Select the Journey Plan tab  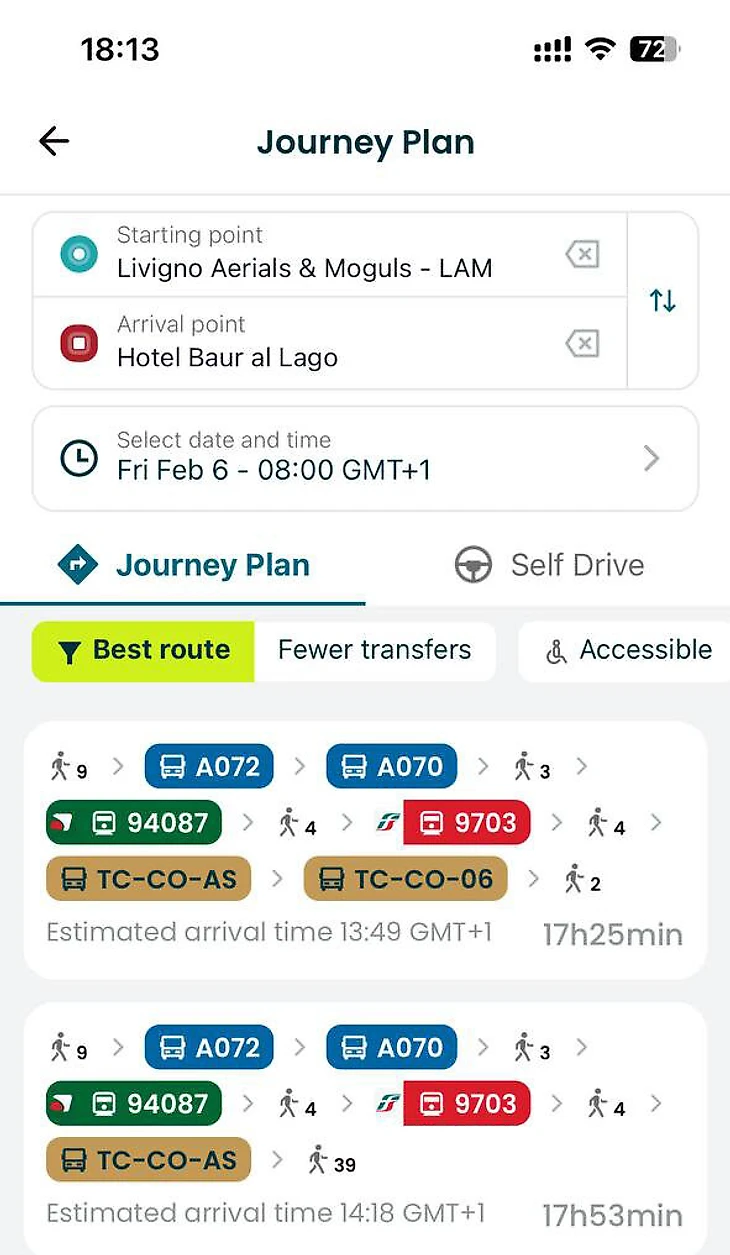(x=183, y=565)
